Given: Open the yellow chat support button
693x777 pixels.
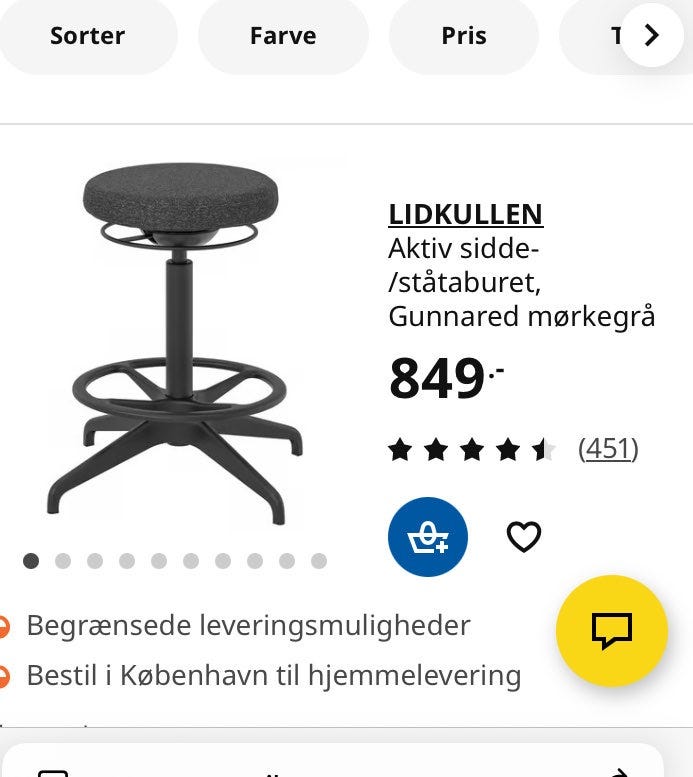Looking at the screenshot, I should [611, 630].
